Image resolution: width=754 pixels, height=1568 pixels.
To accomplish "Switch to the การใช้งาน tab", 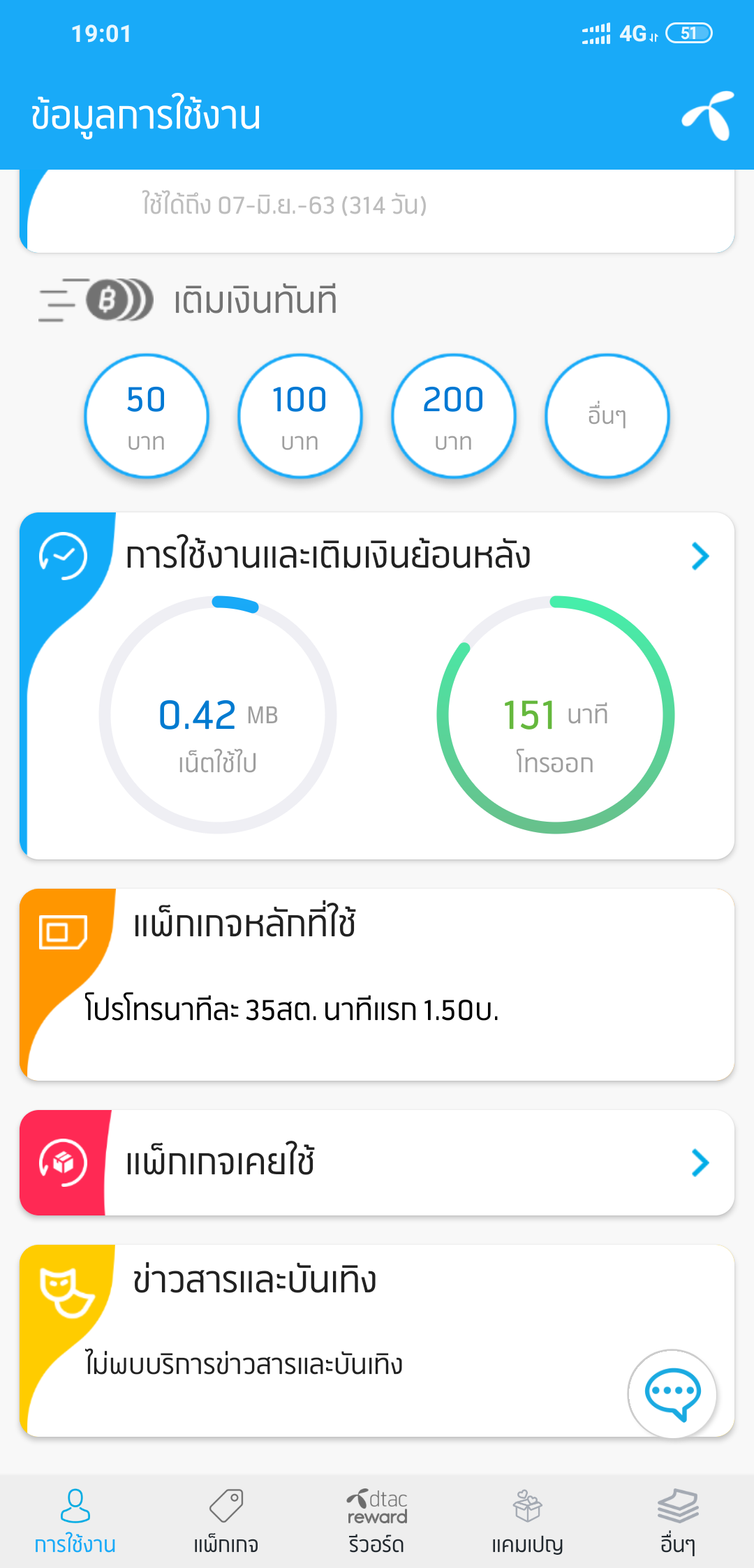I will 75,1521.
